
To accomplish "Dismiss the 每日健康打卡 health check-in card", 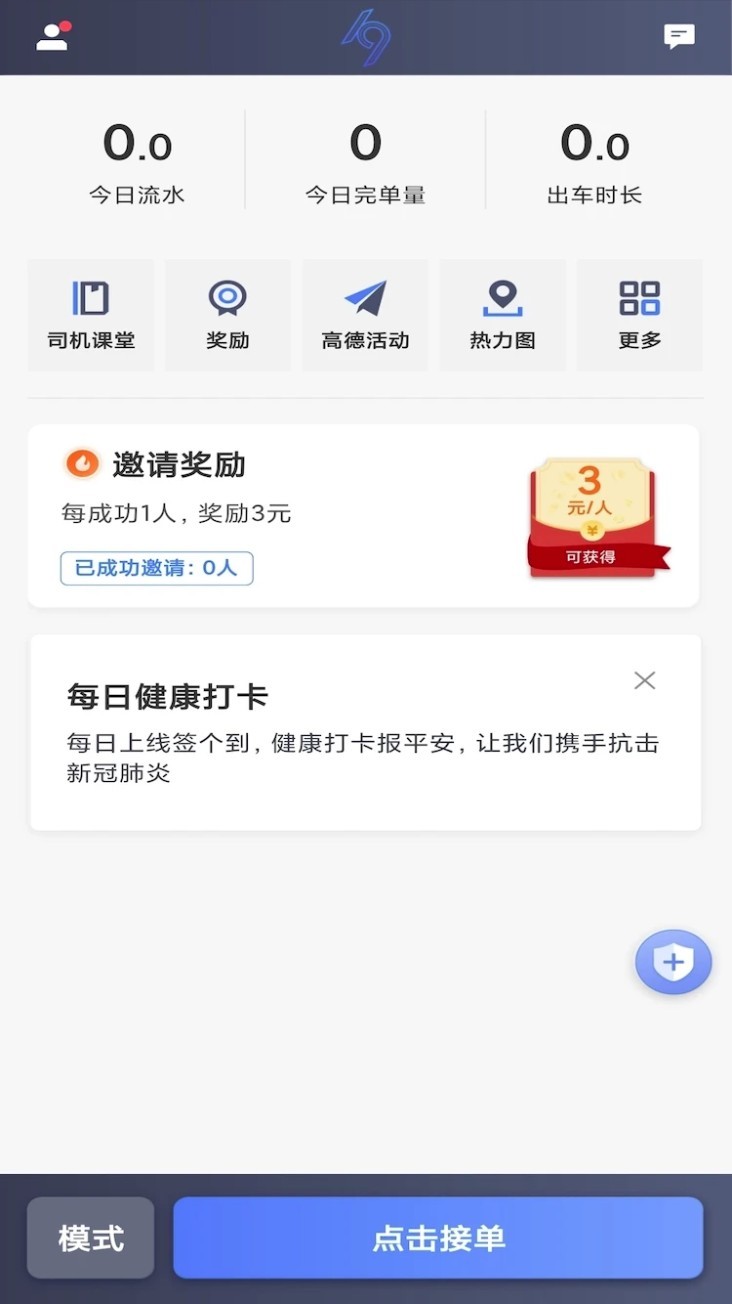I will click(644, 680).
